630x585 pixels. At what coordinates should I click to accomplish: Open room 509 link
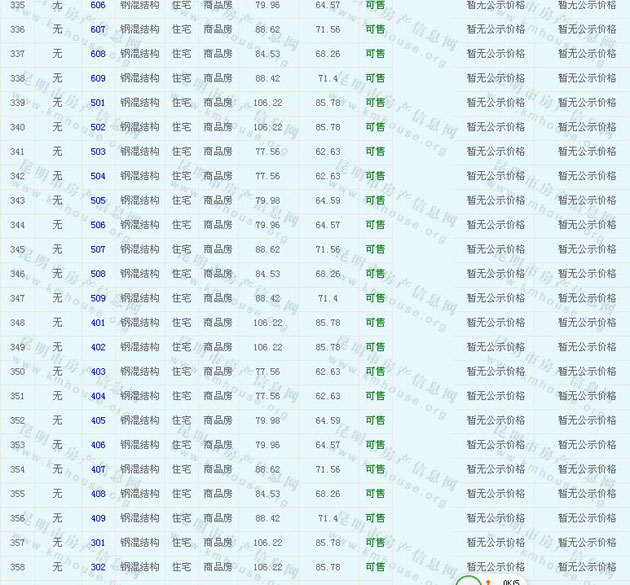pyautogui.click(x=97, y=298)
